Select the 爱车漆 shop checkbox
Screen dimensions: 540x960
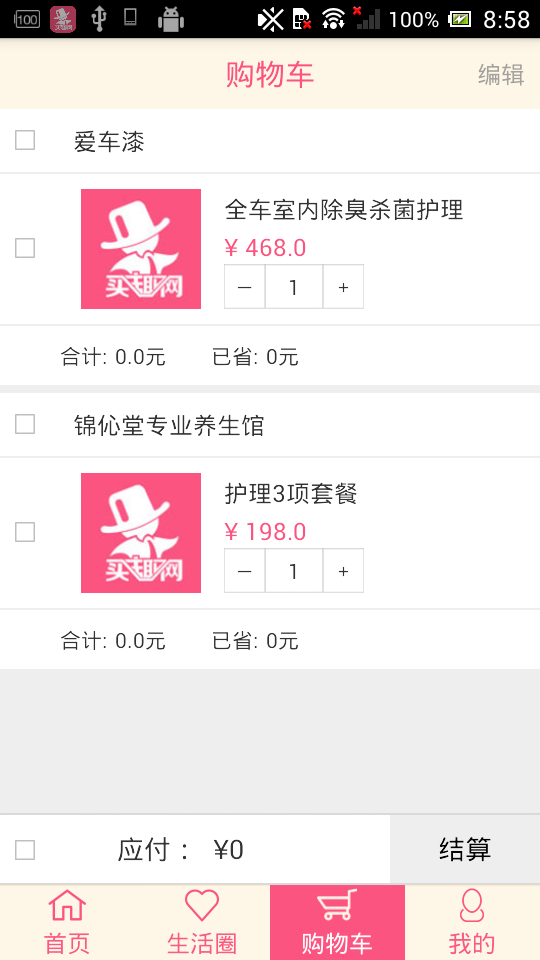click(25, 140)
